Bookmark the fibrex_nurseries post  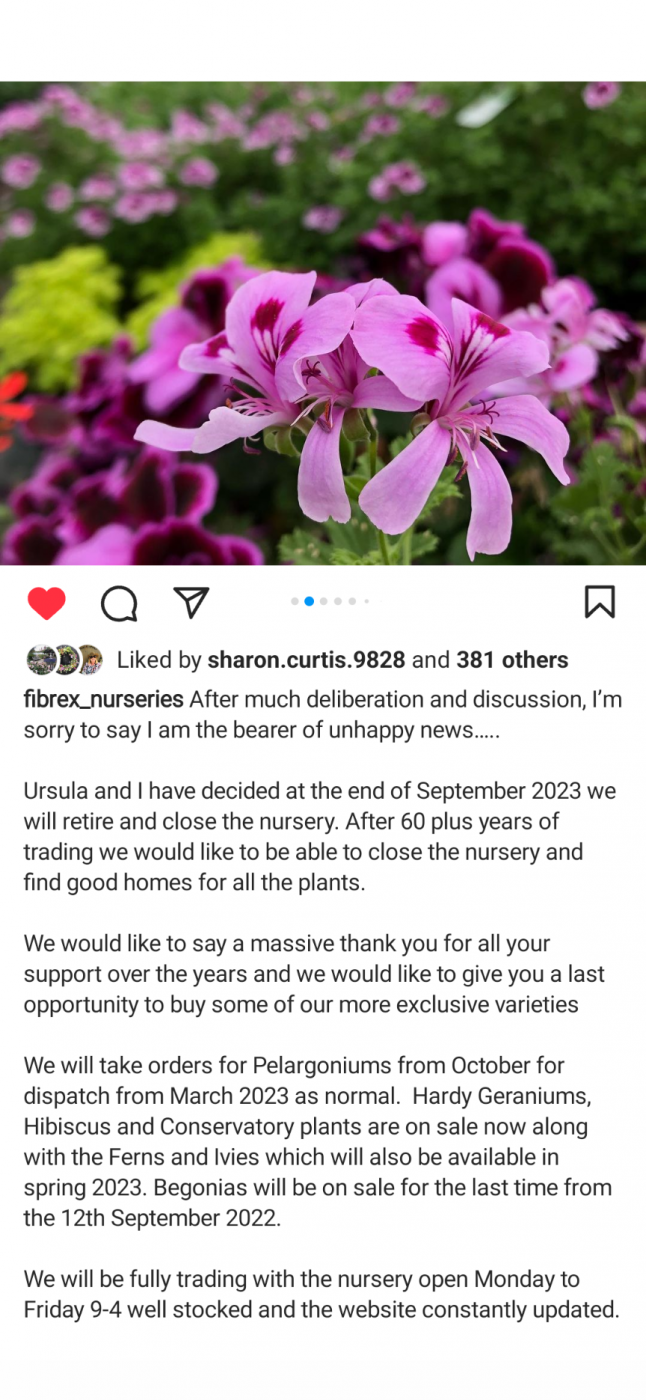599,602
